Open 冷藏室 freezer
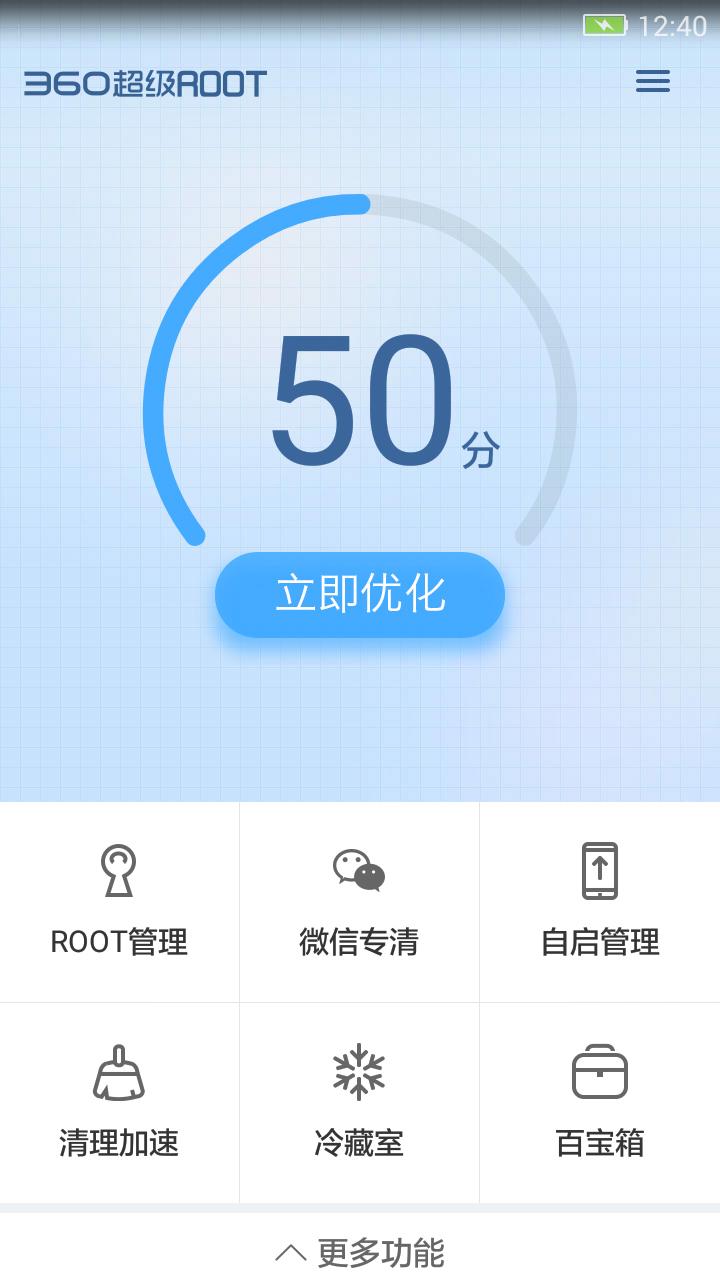 point(359,1102)
